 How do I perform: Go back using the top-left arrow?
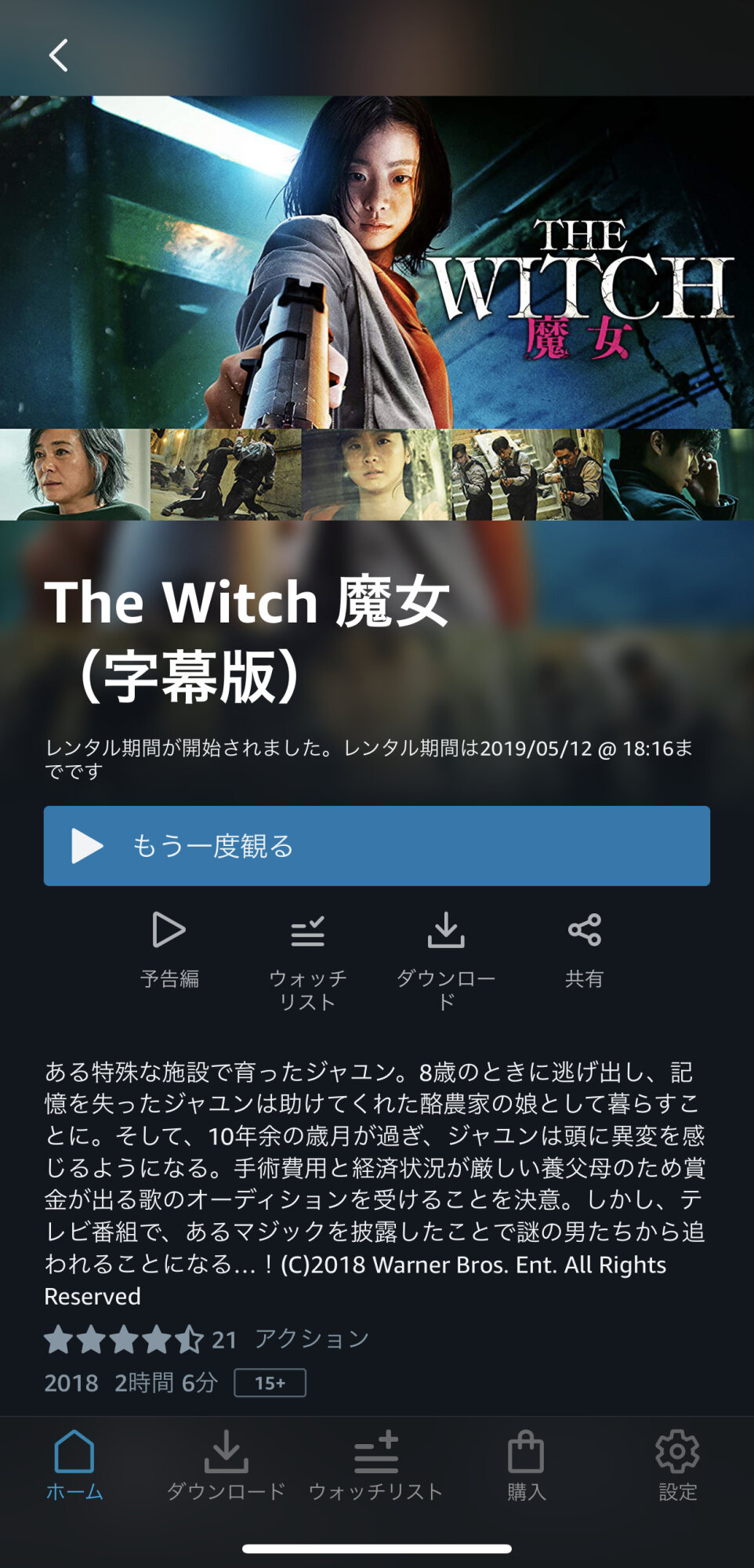[x=59, y=56]
